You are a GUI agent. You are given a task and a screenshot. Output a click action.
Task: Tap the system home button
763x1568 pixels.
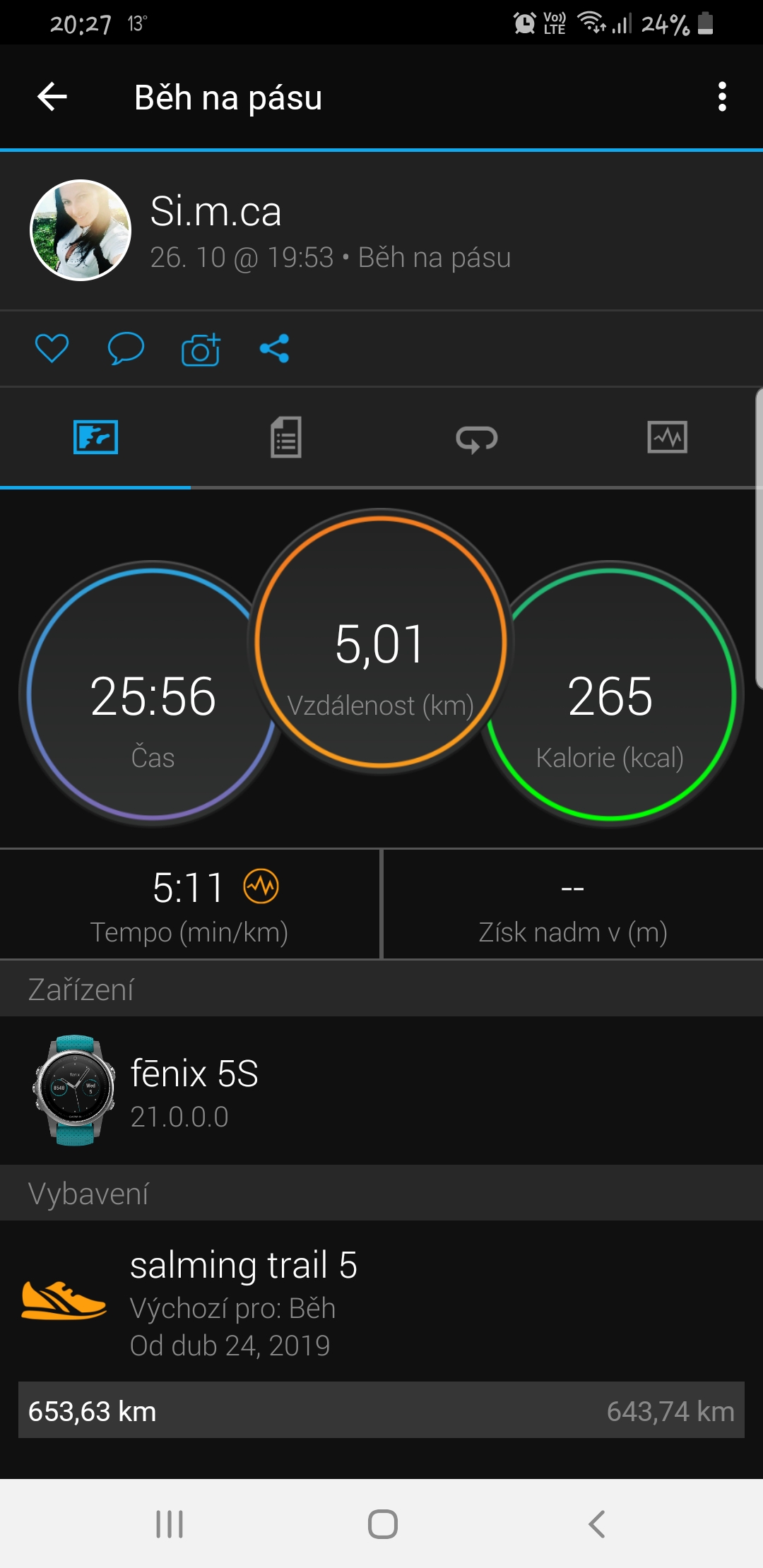[382, 1524]
